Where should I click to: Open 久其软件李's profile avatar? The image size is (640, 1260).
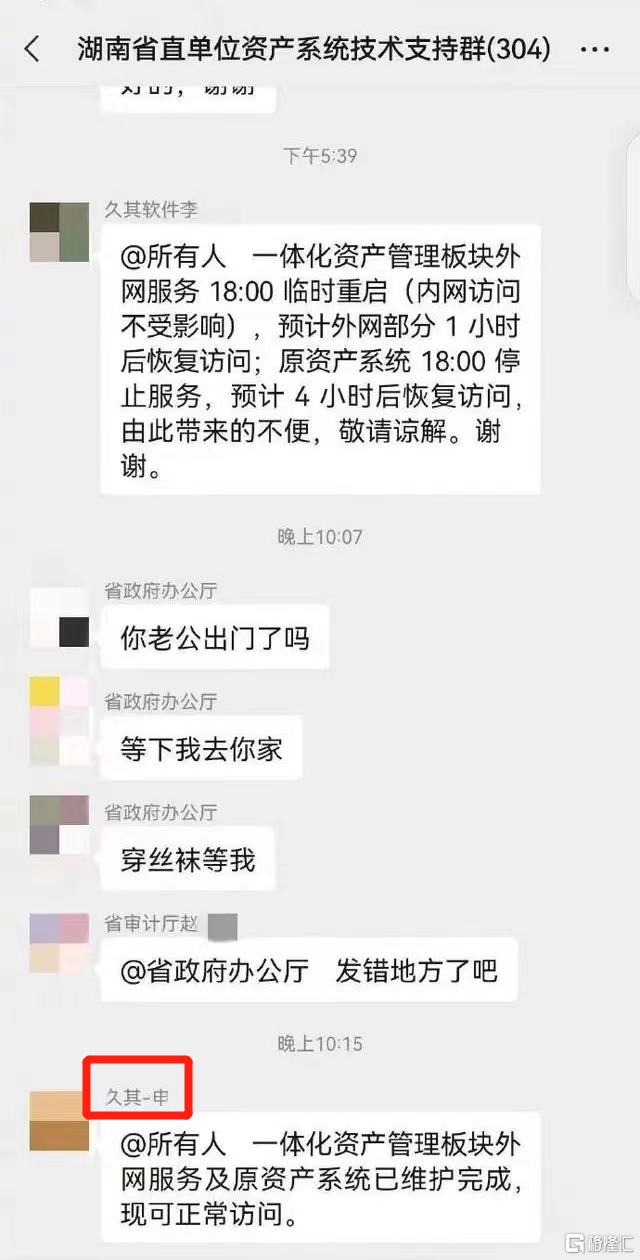59,232
